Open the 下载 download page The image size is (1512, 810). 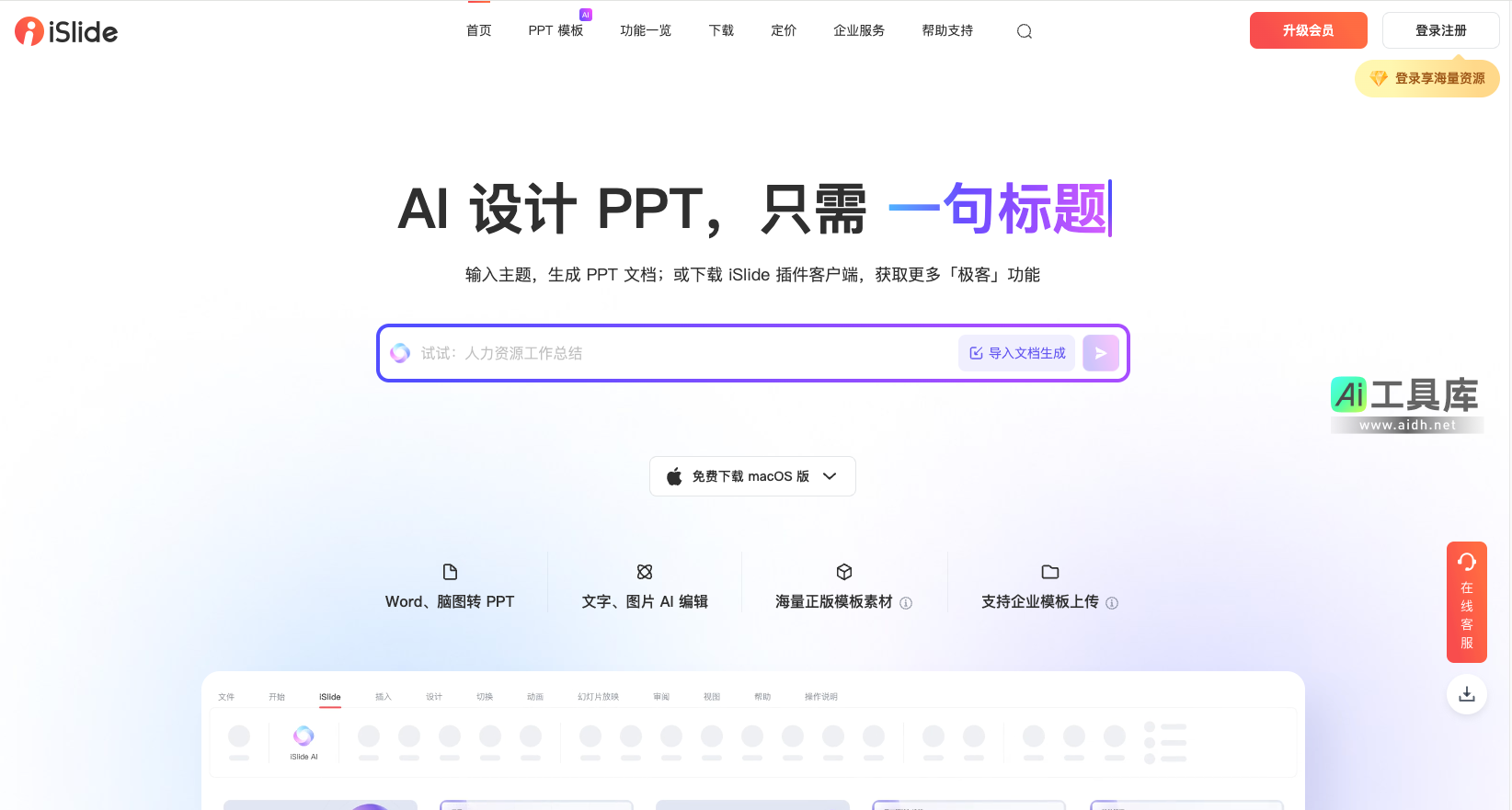tap(721, 30)
